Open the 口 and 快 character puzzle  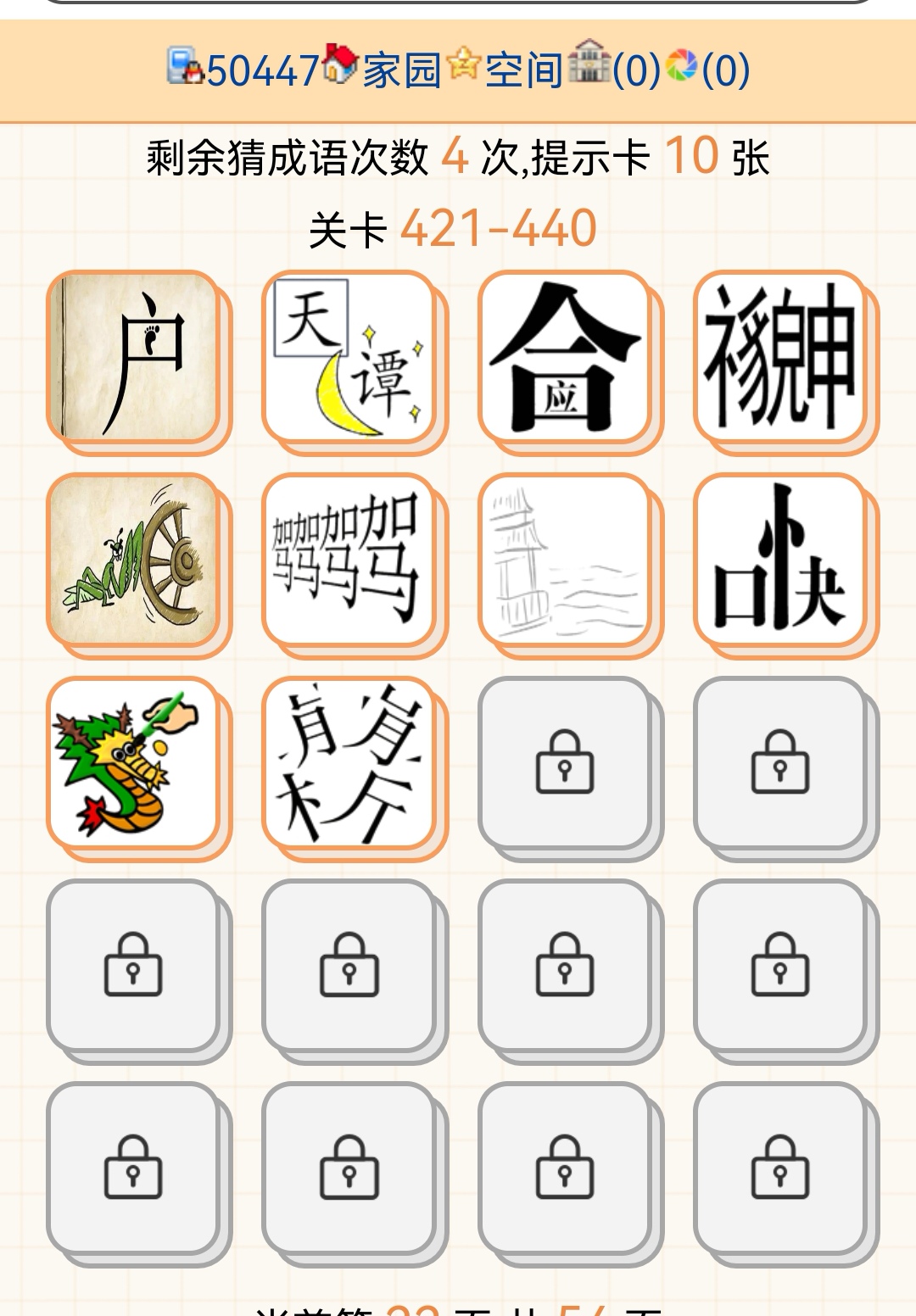779,560
